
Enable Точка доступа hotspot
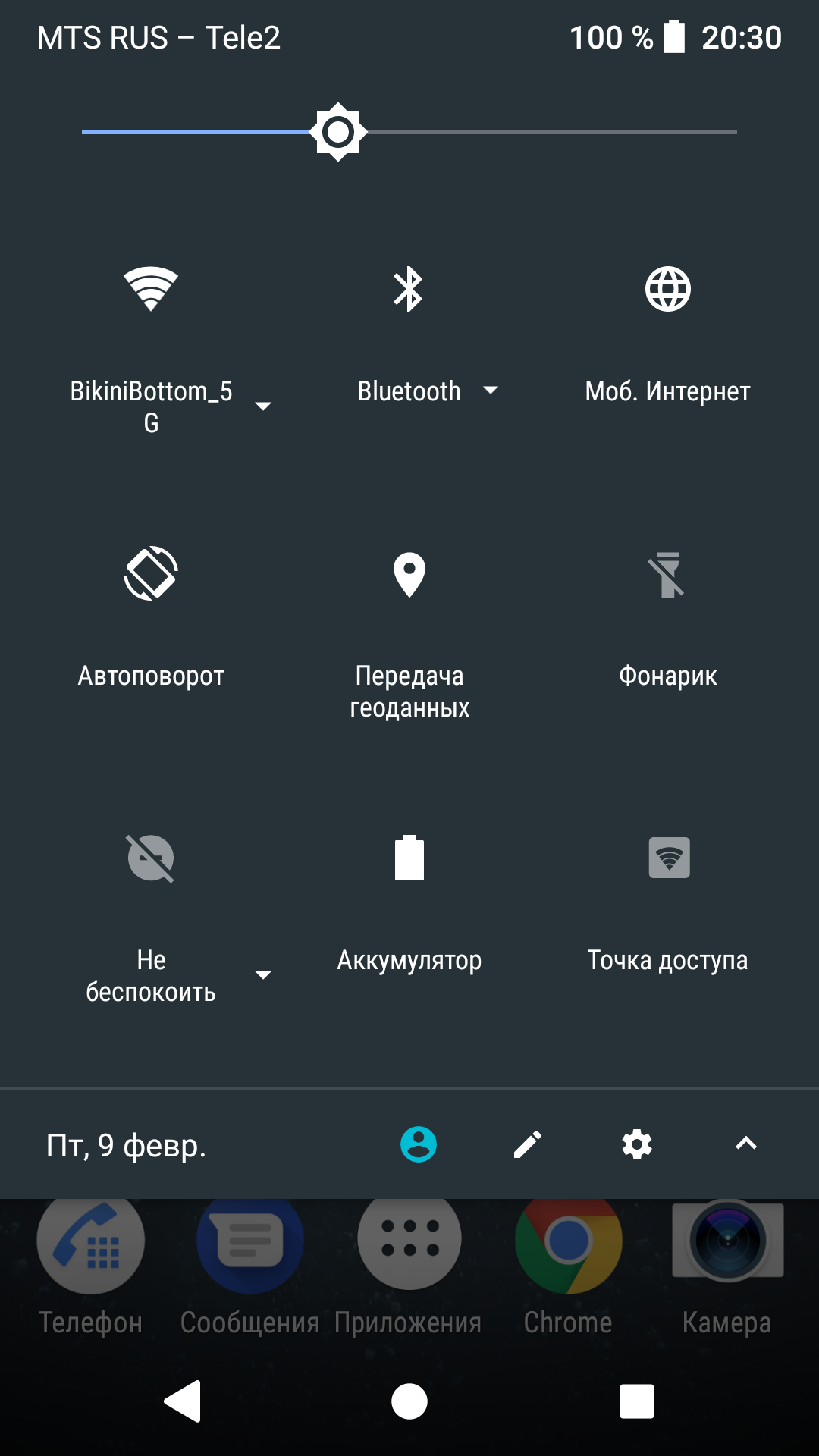(x=669, y=858)
